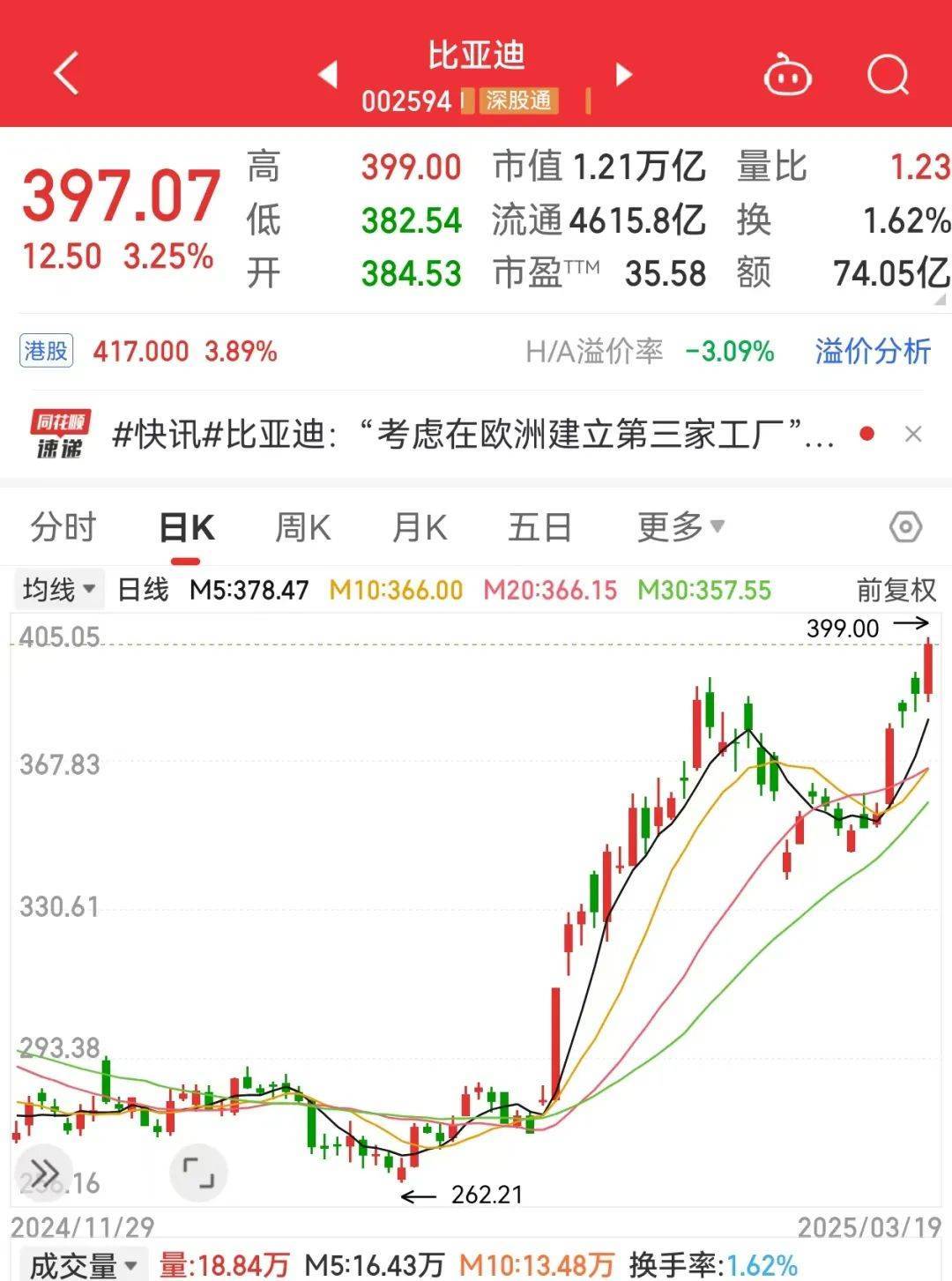
Task: Tap the back arrow to exit stock page
Action: 63,72
